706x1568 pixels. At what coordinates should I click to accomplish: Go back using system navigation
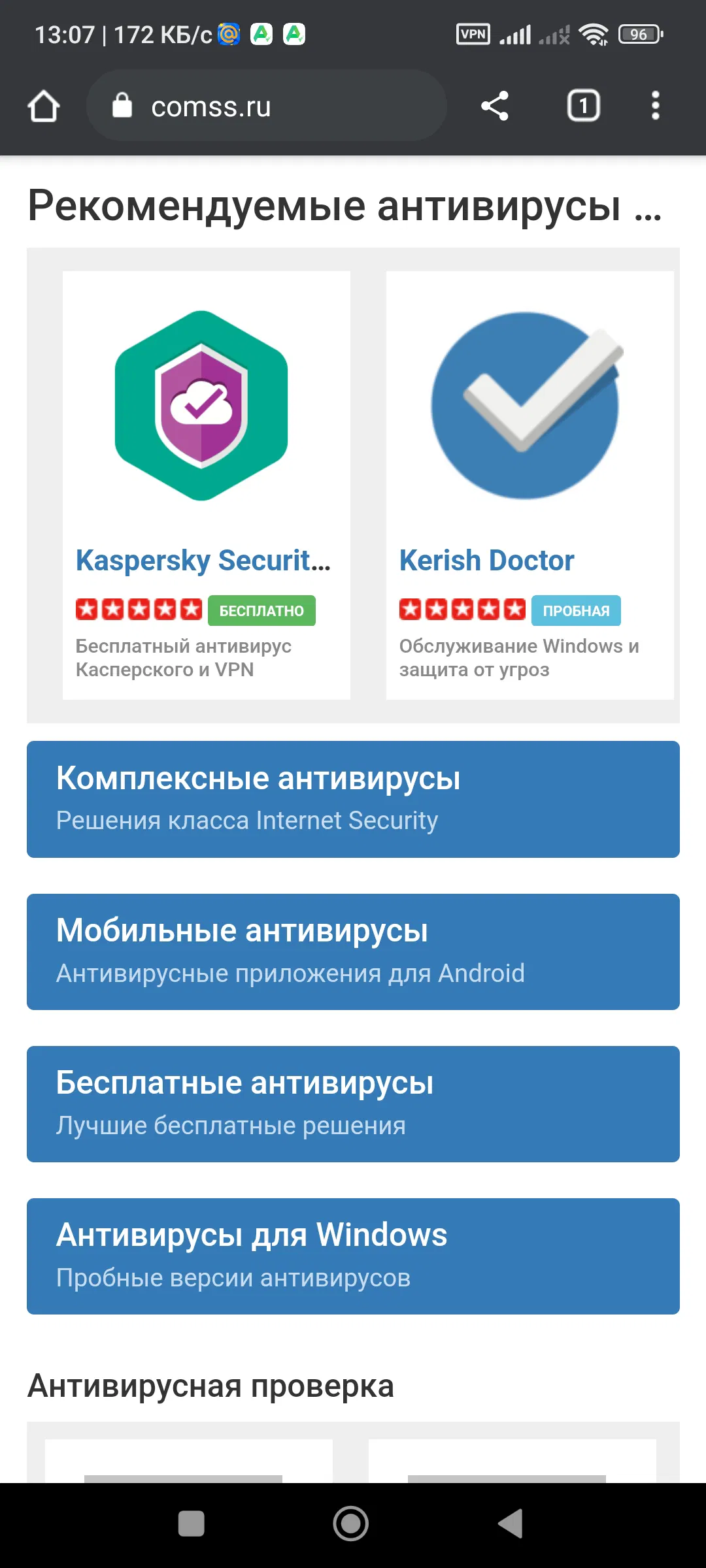click(x=511, y=1524)
